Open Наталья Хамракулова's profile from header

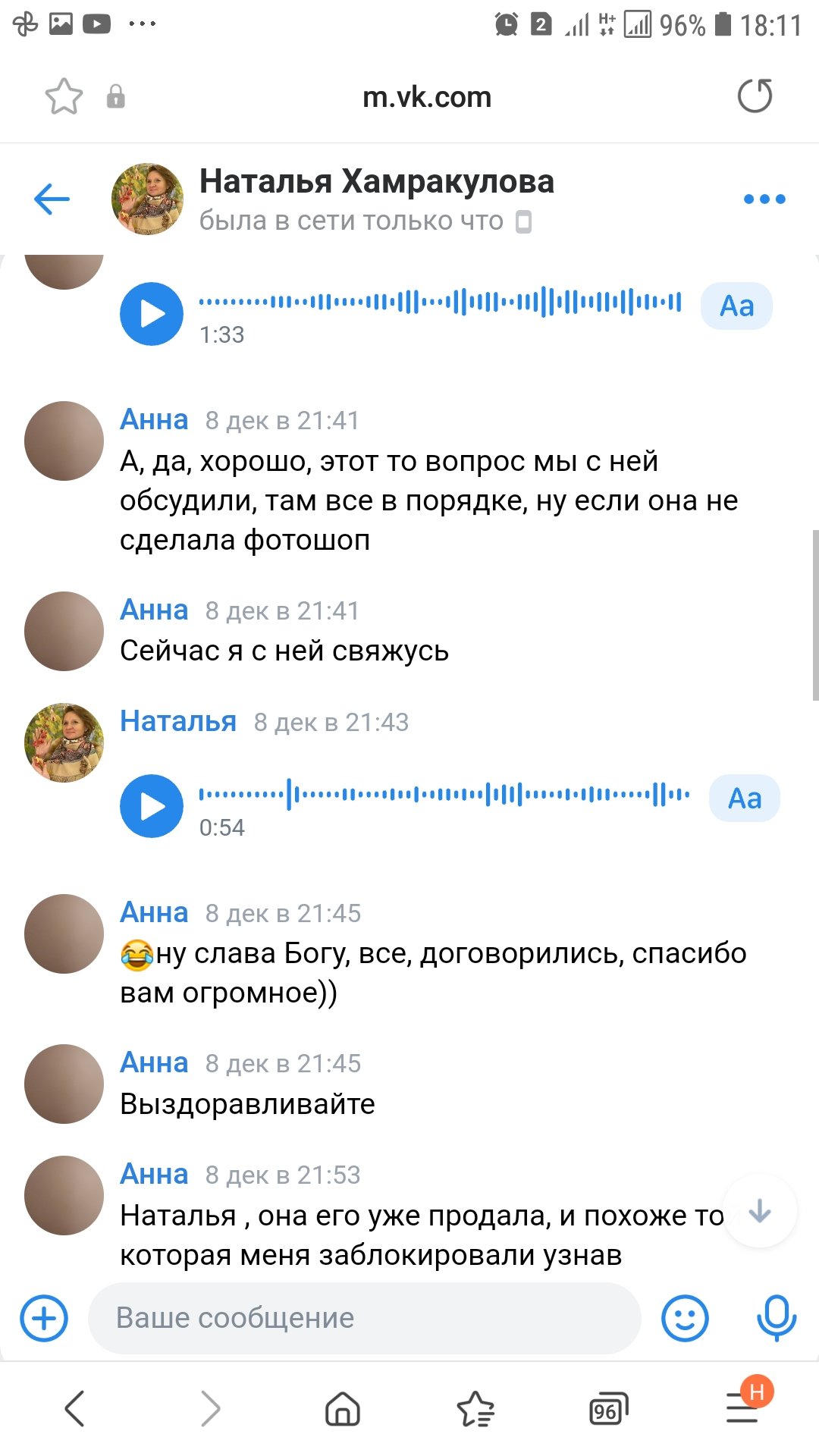pyautogui.click(x=376, y=182)
